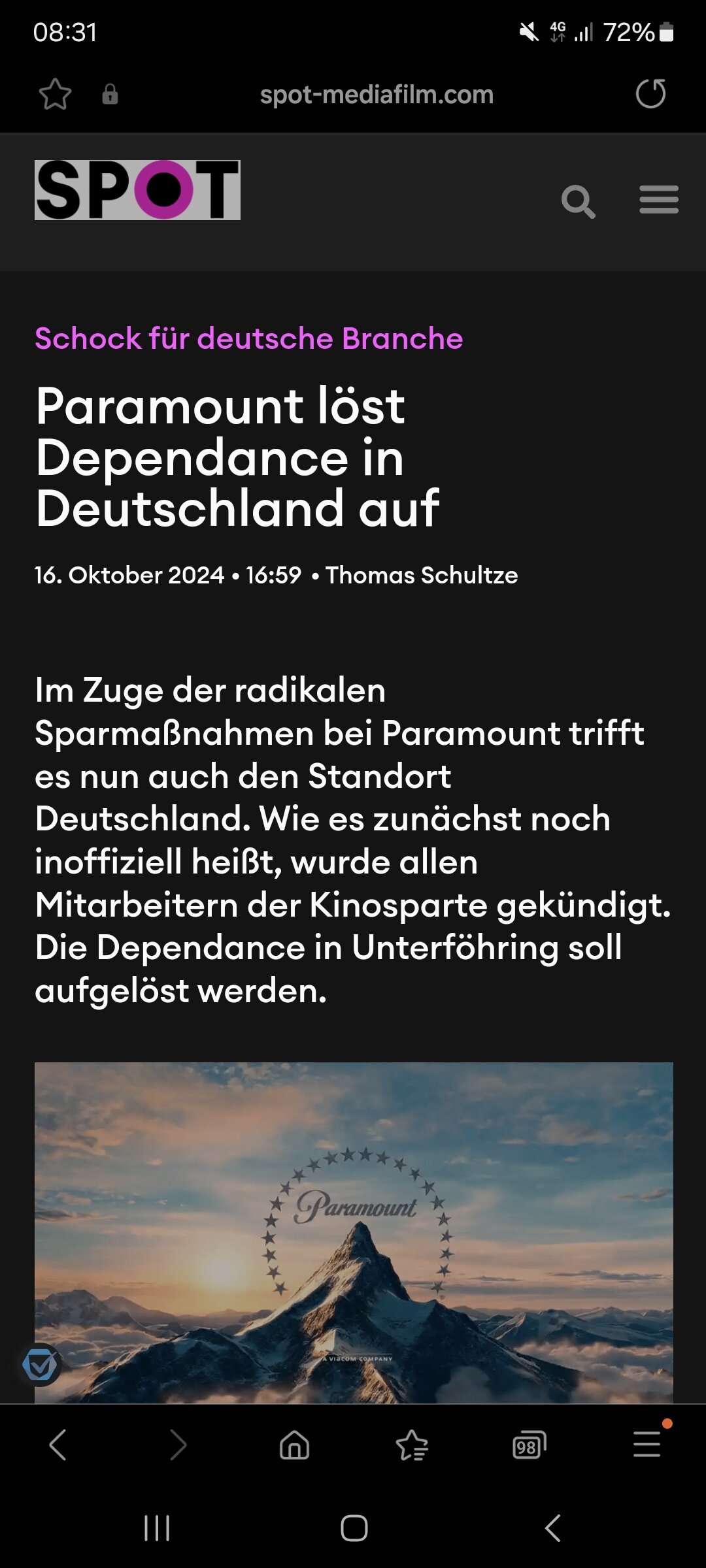
Task: Bookmark this page with the star icon
Action: [x=55, y=94]
